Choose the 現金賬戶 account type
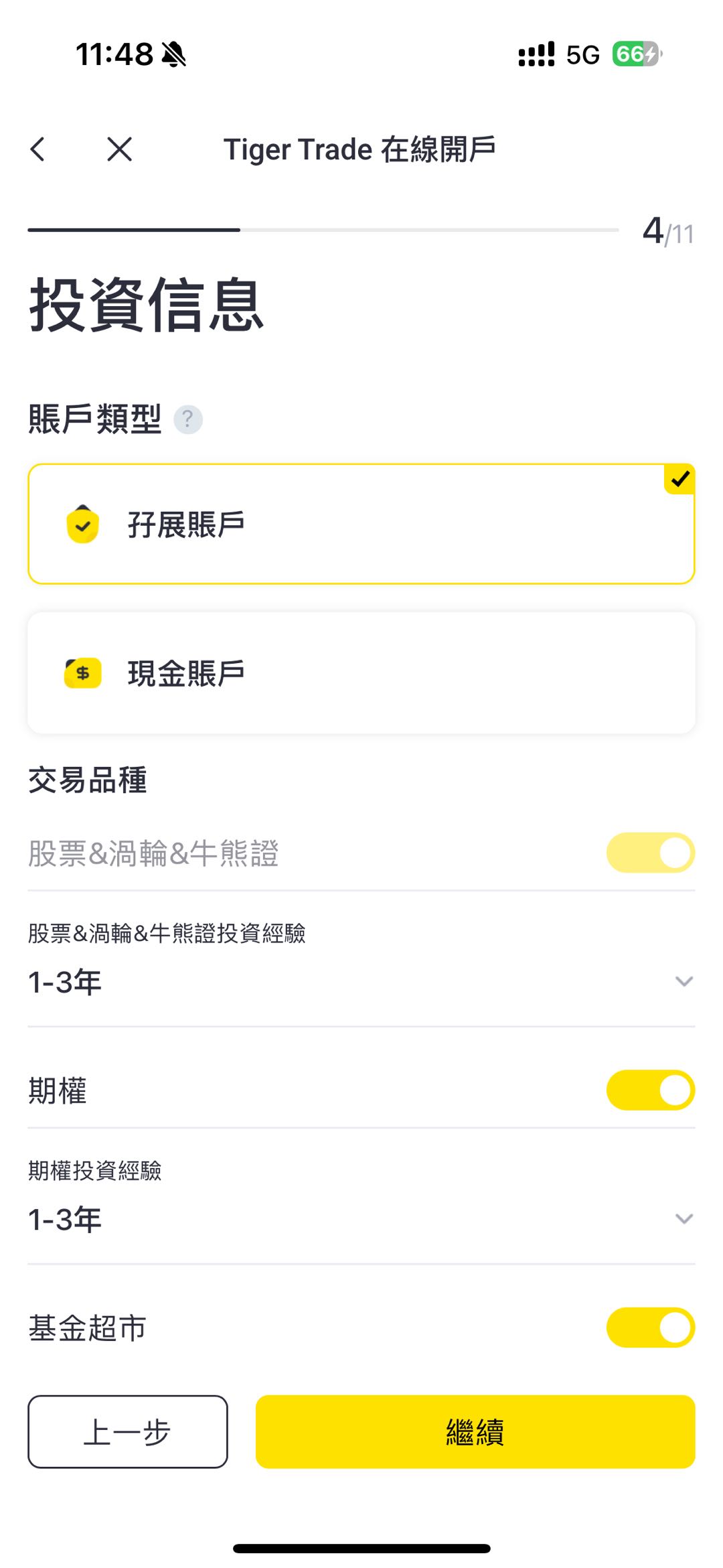Screen dimensions: 723x1568 [361, 672]
